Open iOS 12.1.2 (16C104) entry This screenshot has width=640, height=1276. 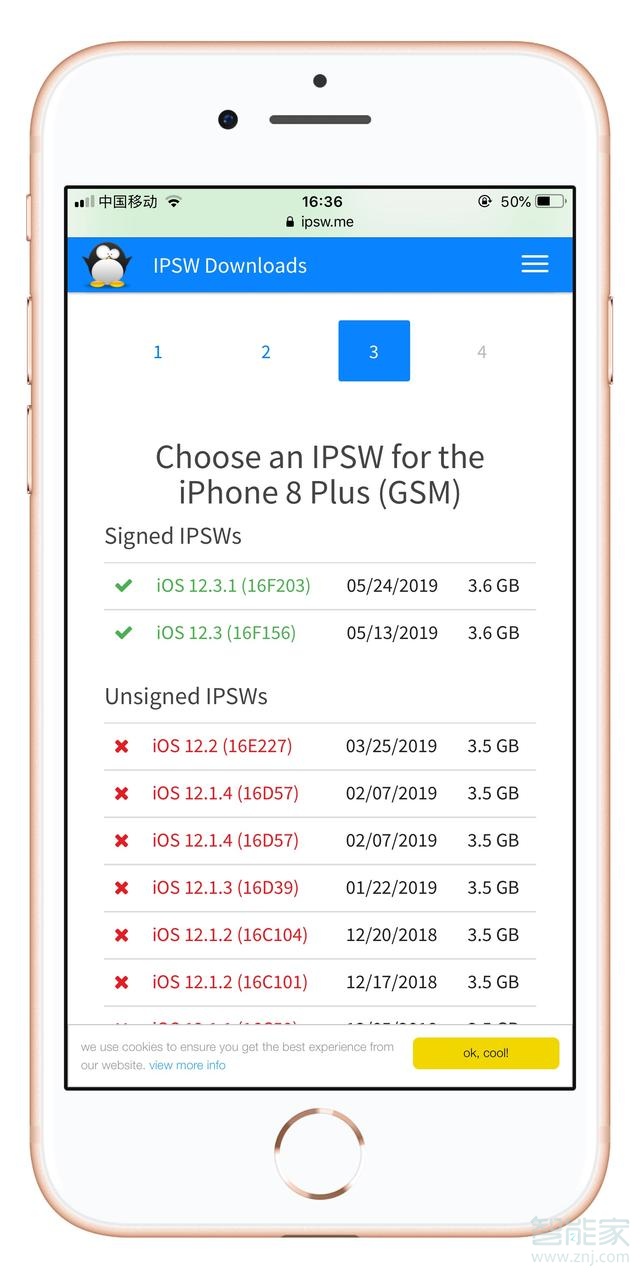[230, 935]
